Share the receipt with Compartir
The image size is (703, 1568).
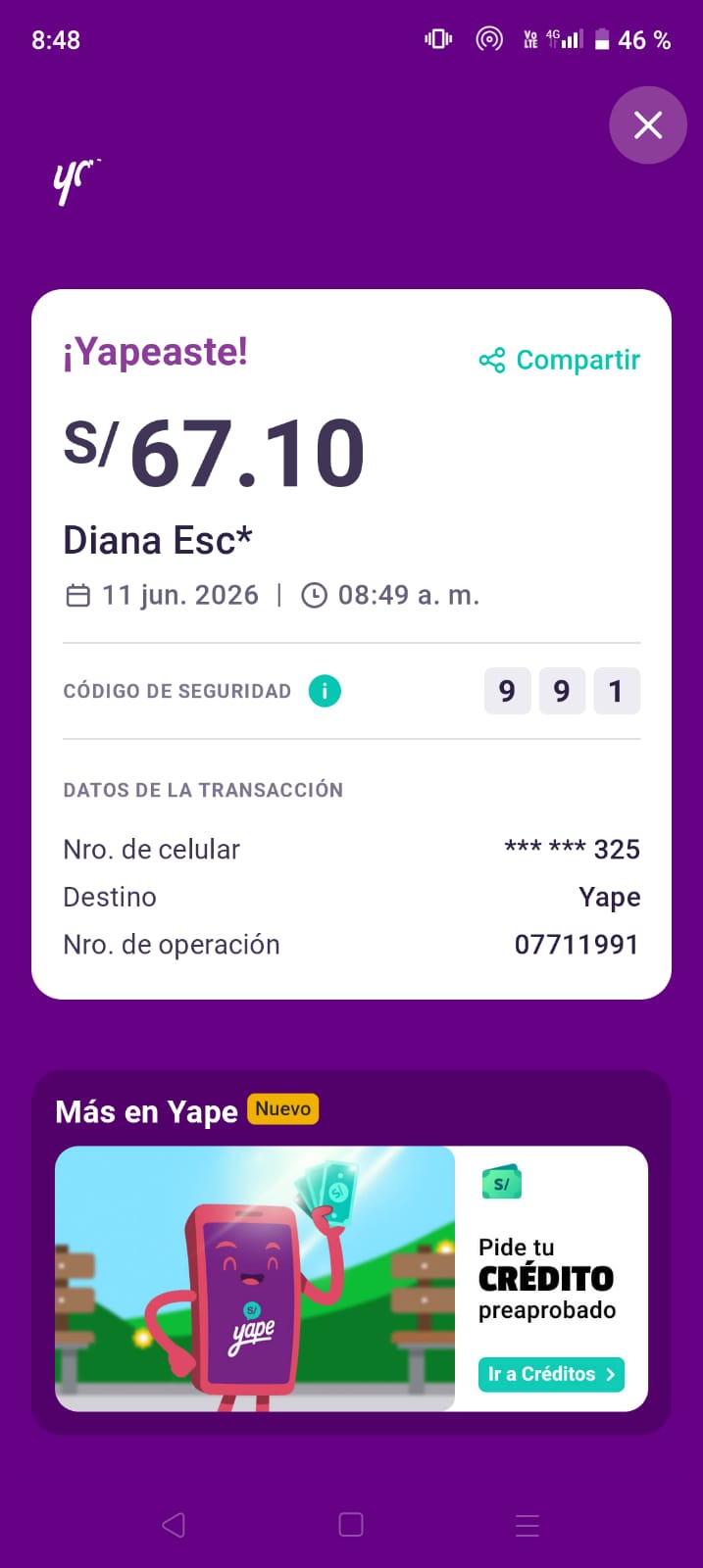pyautogui.click(x=559, y=360)
